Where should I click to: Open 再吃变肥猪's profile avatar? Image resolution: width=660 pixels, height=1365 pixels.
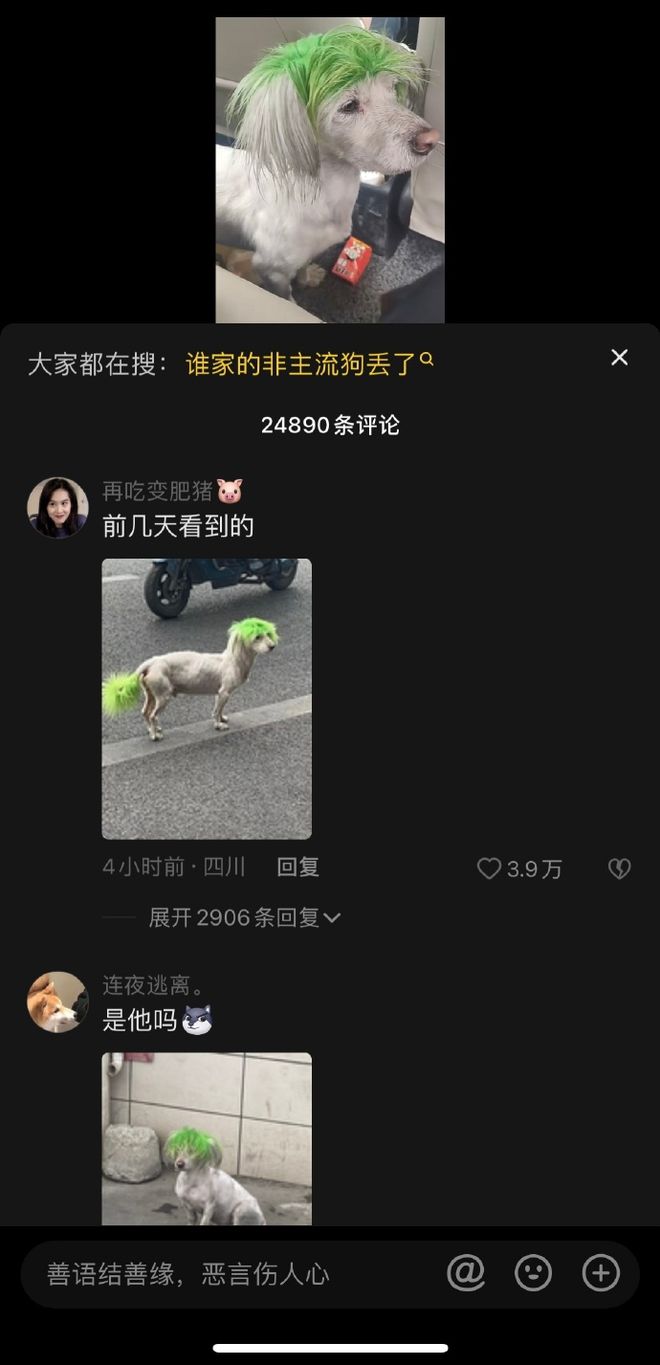point(57,507)
